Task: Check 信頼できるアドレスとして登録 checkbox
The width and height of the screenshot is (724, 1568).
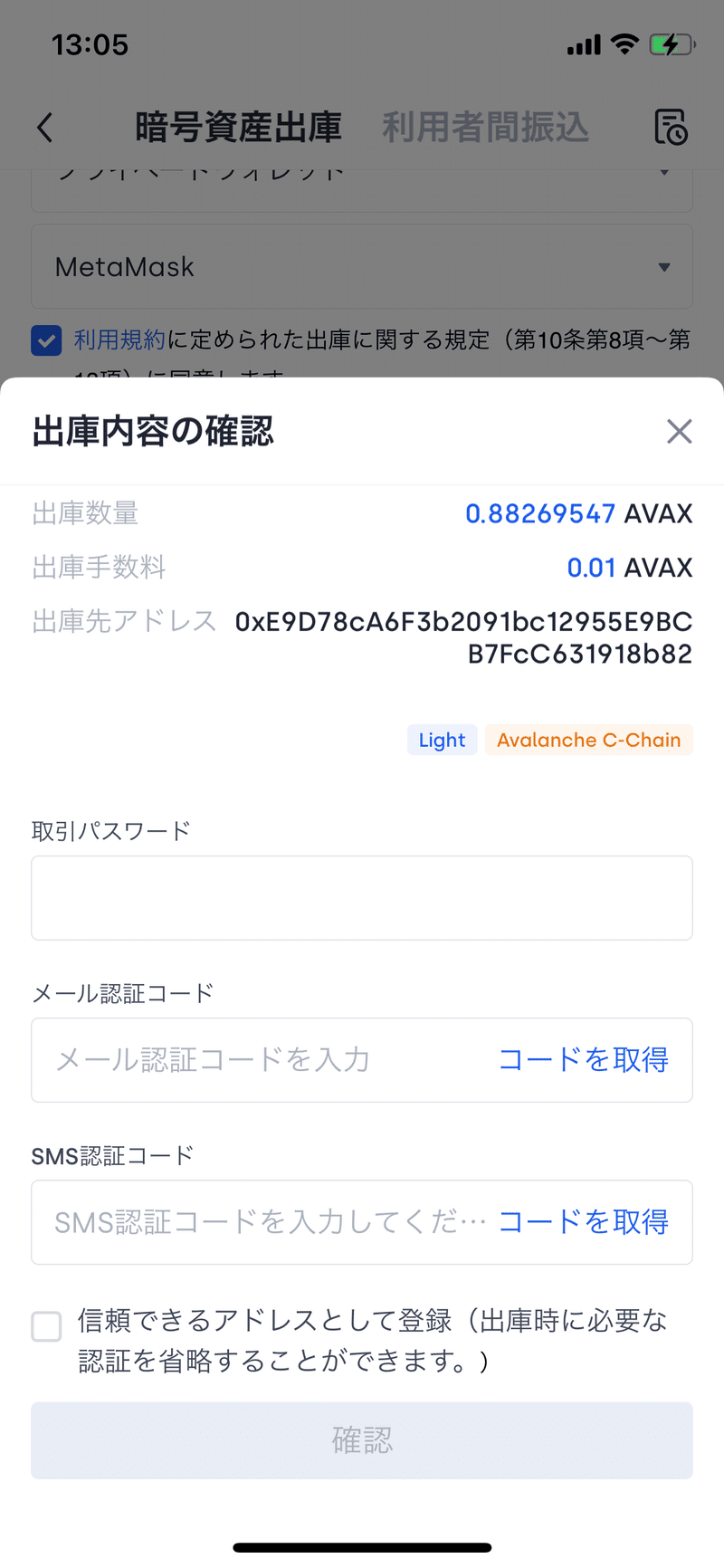Action: (x=46, y=1326)
